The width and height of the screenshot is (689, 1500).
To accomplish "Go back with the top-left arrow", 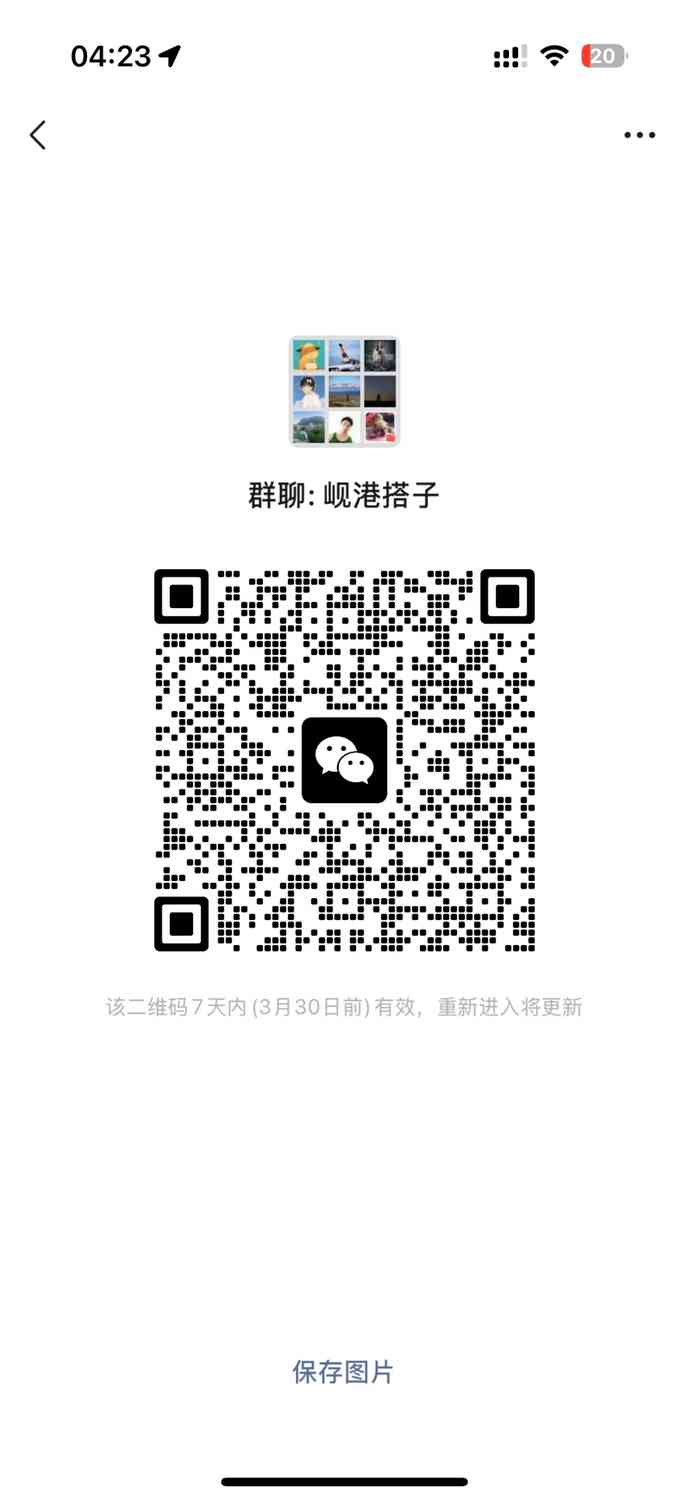I will coord(38,135).
